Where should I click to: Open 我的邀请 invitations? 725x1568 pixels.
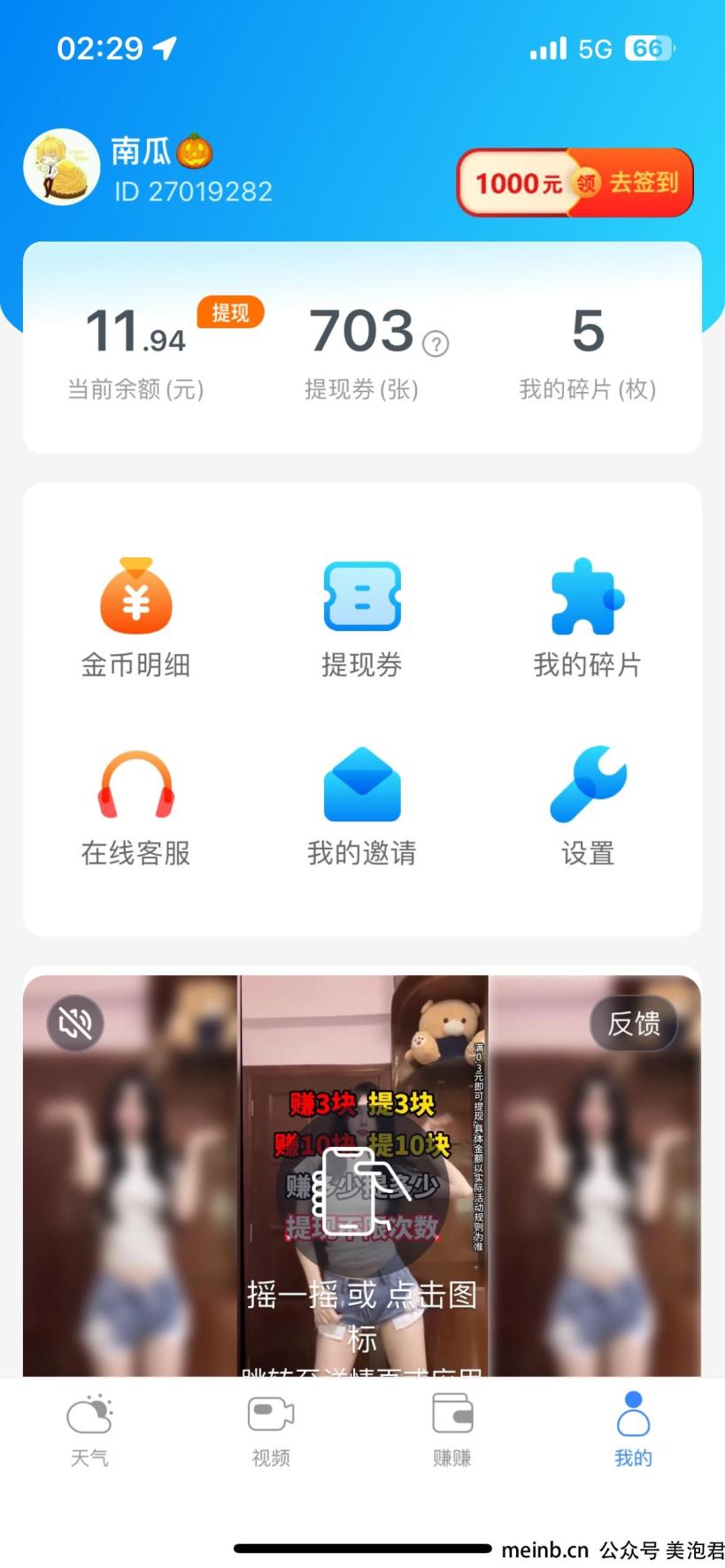(x=362, y=807)
